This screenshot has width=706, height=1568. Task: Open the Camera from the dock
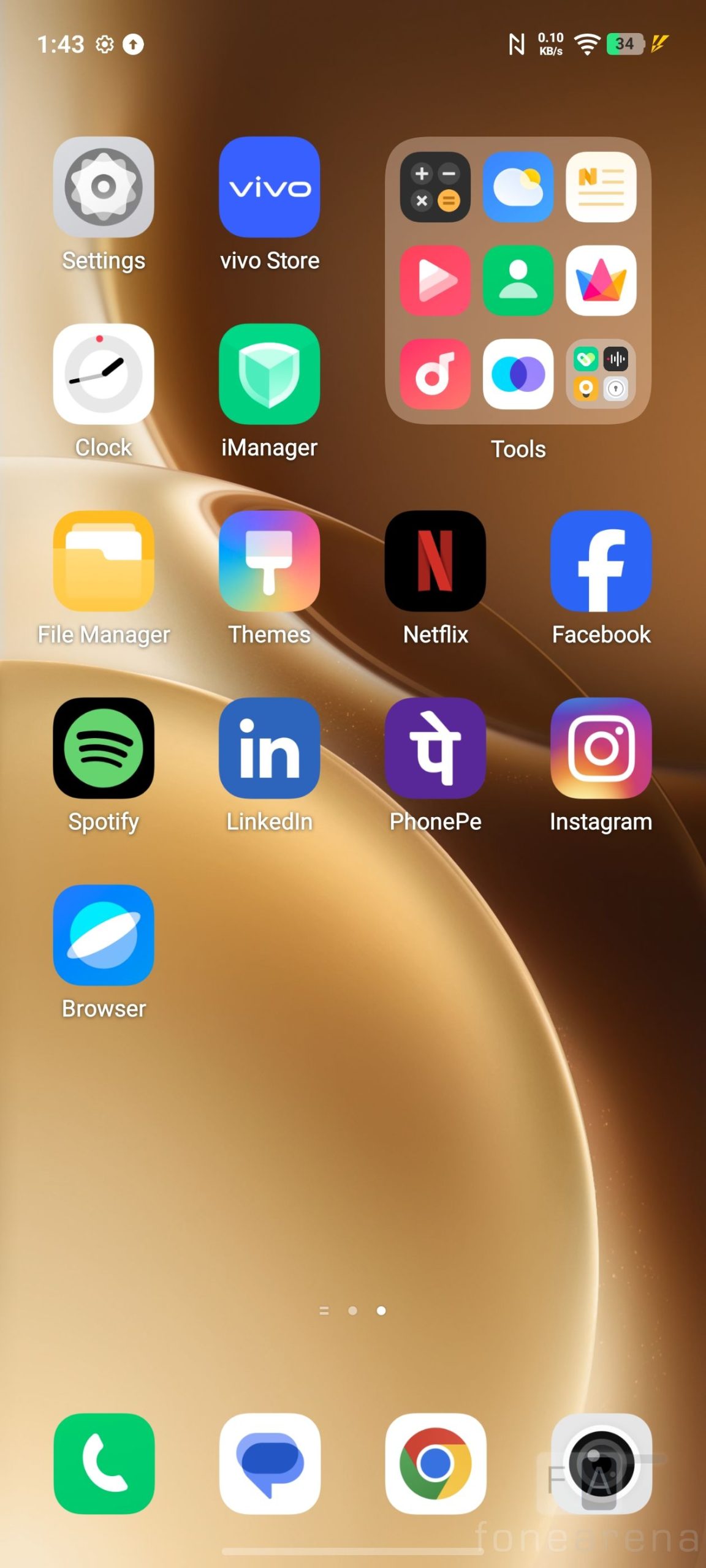(x=601, y=1463)
